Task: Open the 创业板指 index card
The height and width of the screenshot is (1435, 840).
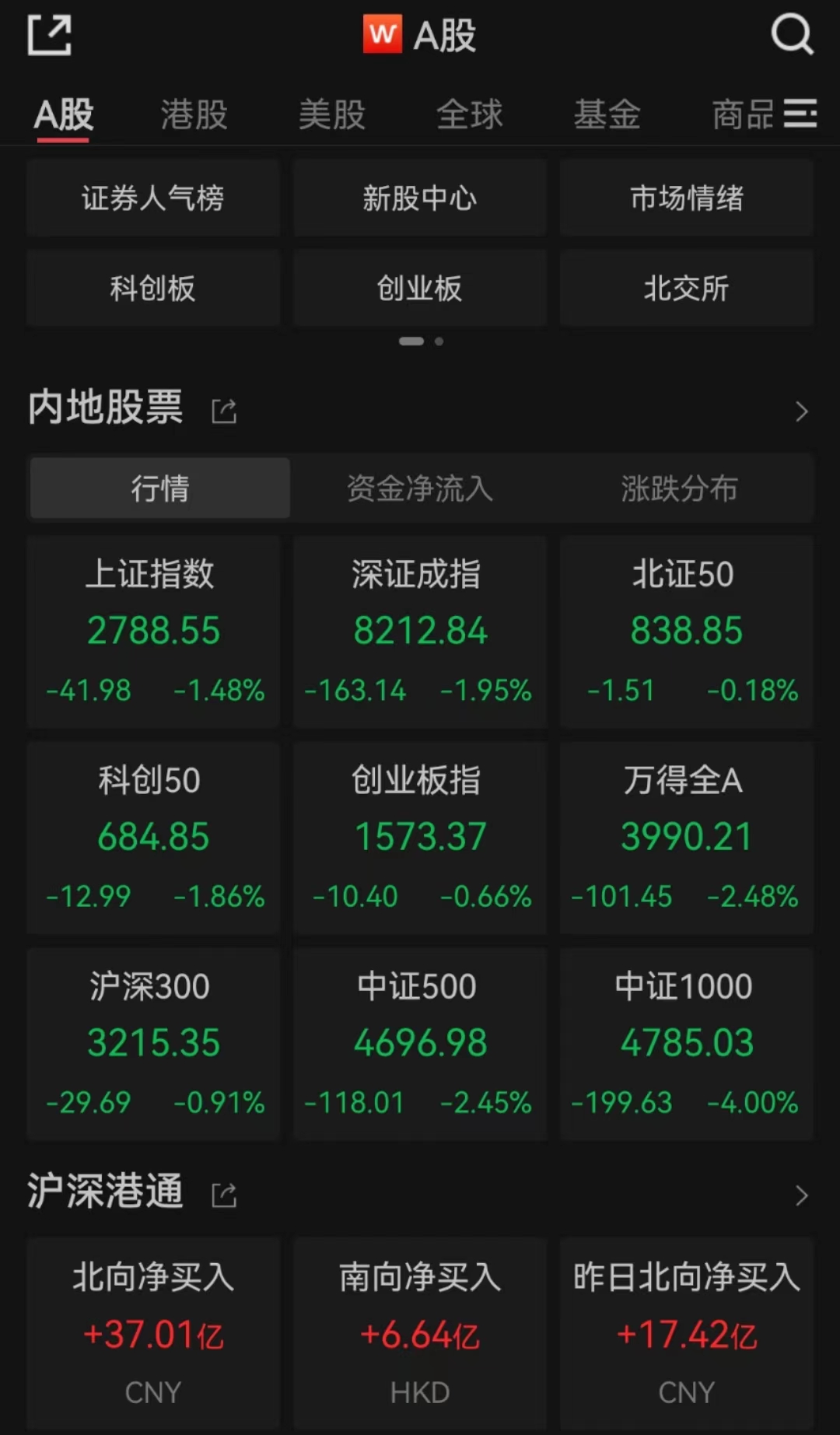Action: coord(420,838)
